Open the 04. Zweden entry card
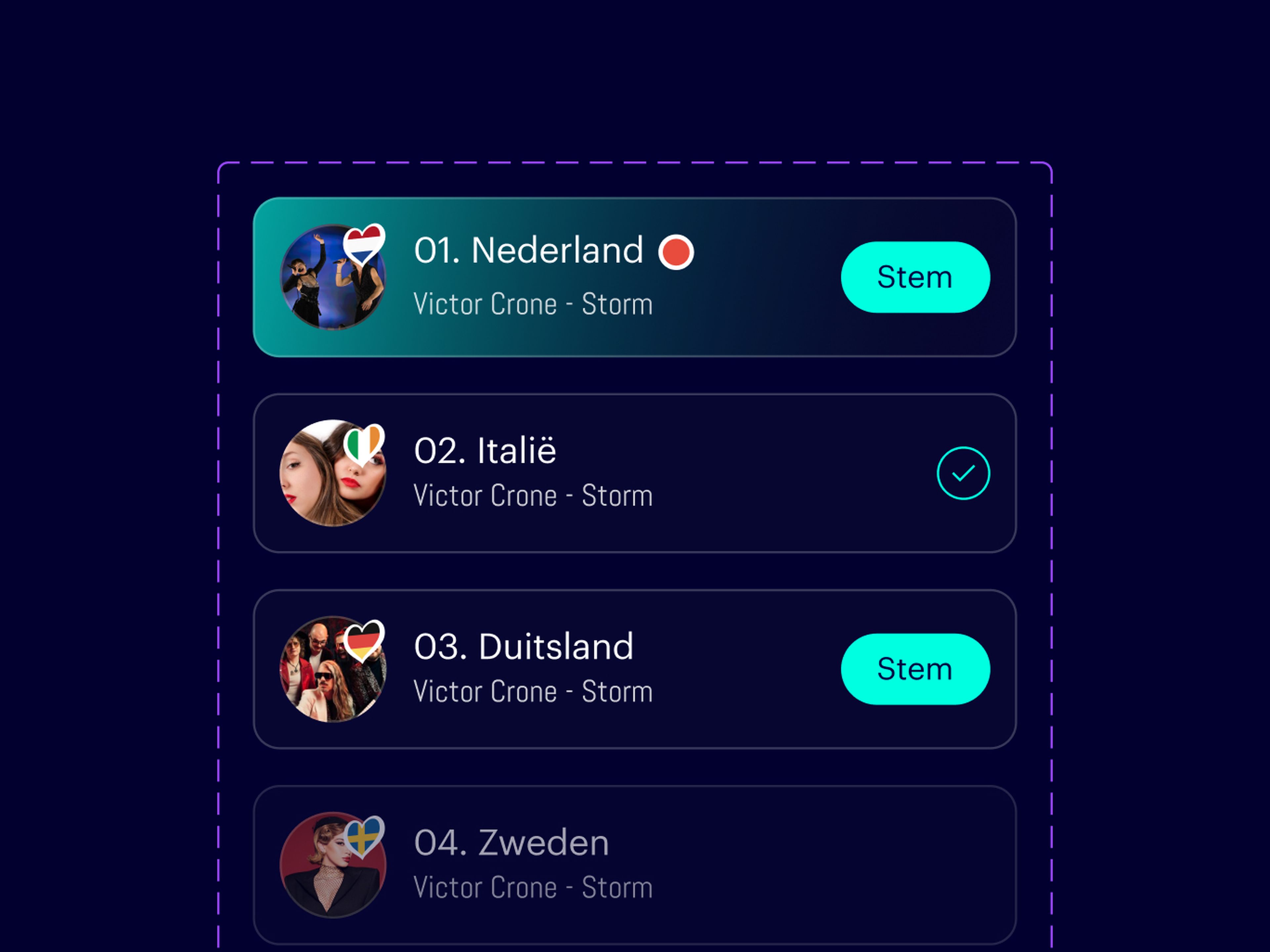1270x952 pixels. [x=634, y=864]
